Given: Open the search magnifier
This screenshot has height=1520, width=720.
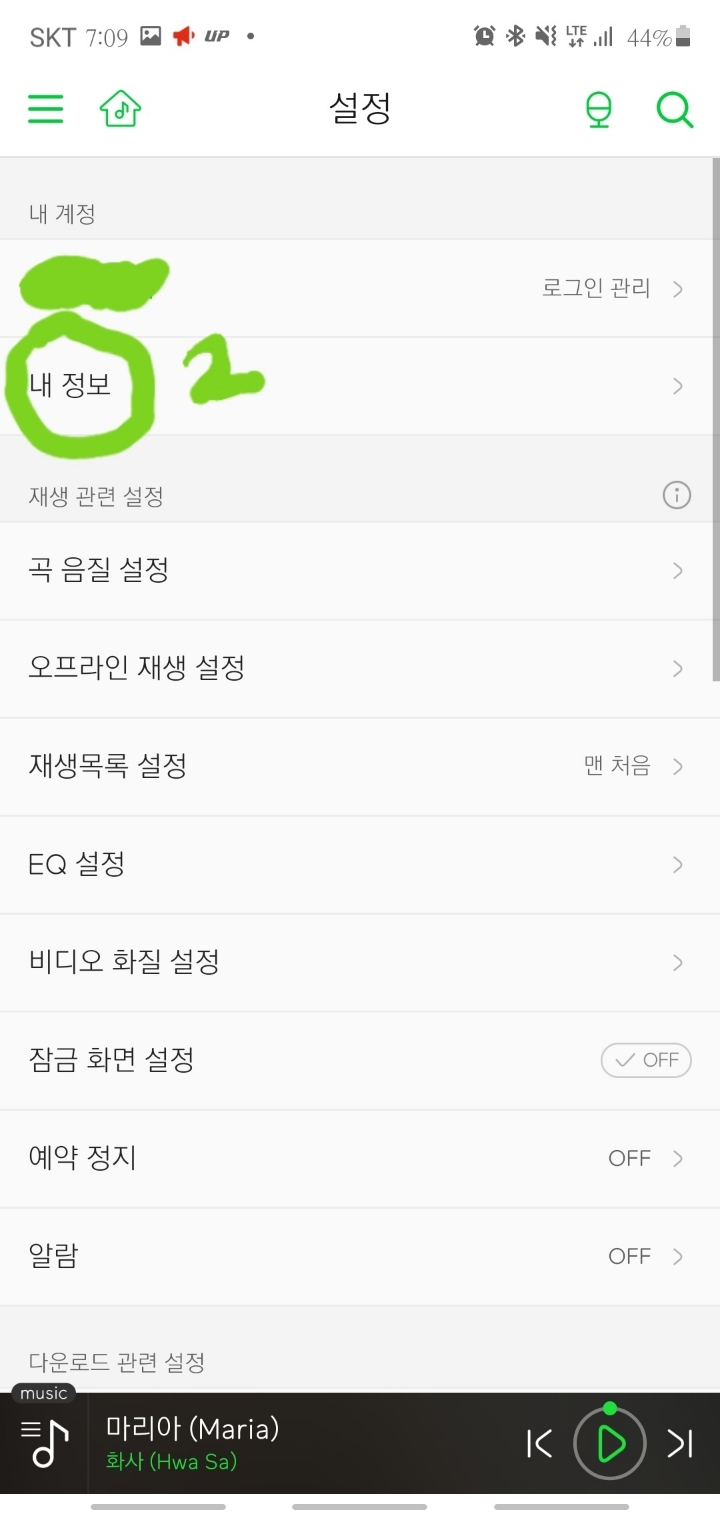Looking at the screenshot, I should tap(675, 109).
